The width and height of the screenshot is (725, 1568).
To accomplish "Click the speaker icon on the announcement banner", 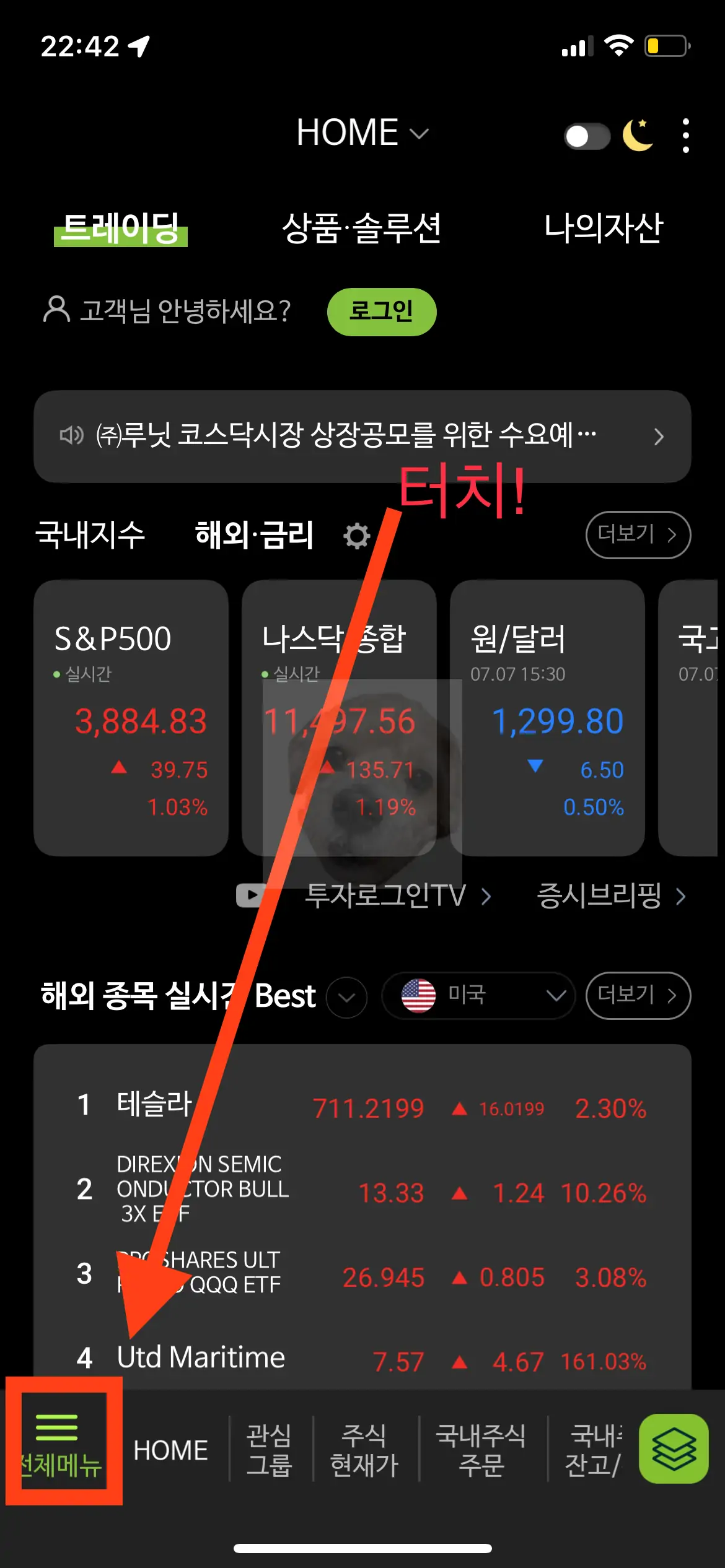I will [x=72, y=437].
